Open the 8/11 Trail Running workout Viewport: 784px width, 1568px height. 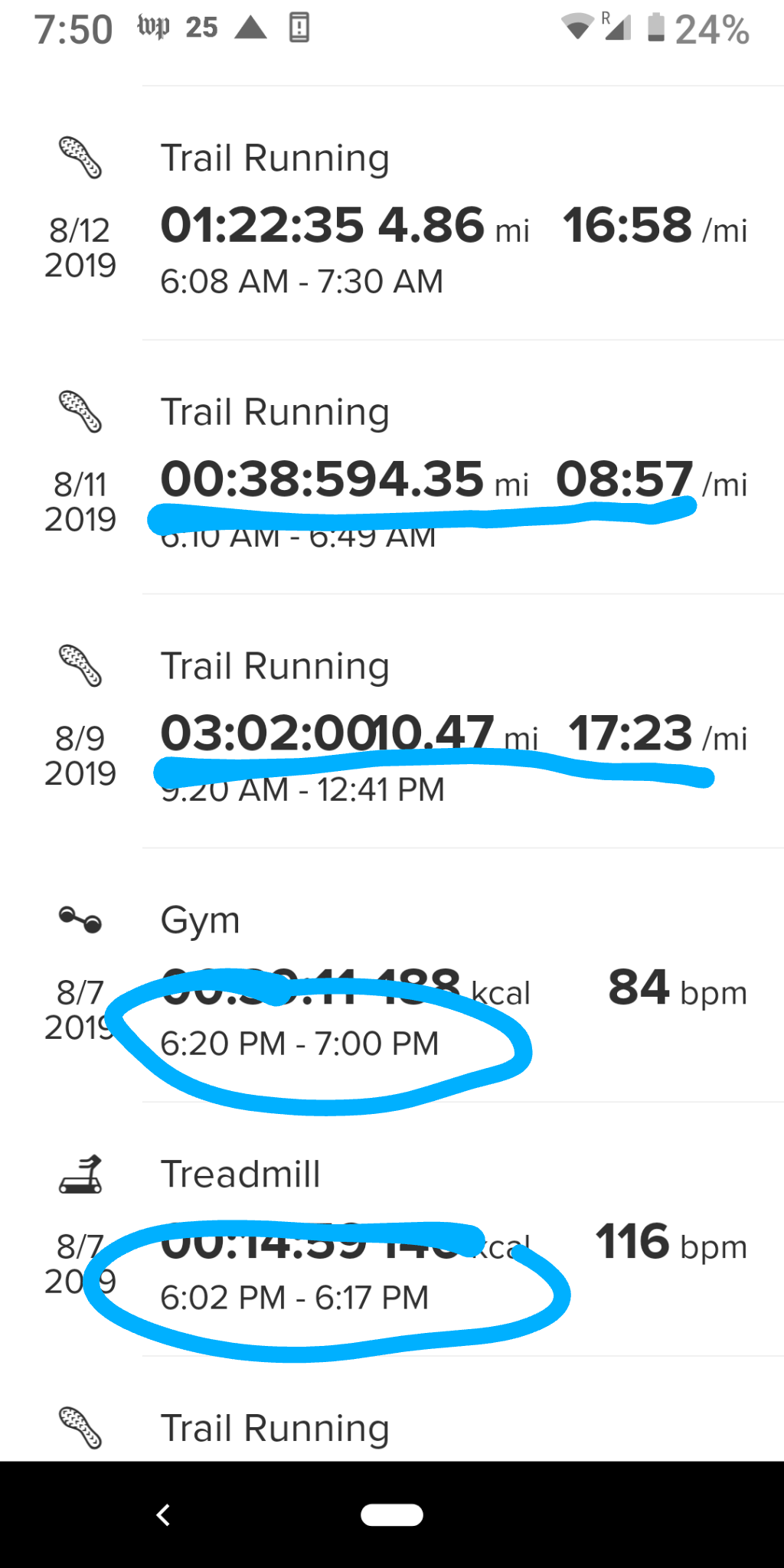[392, 467]
